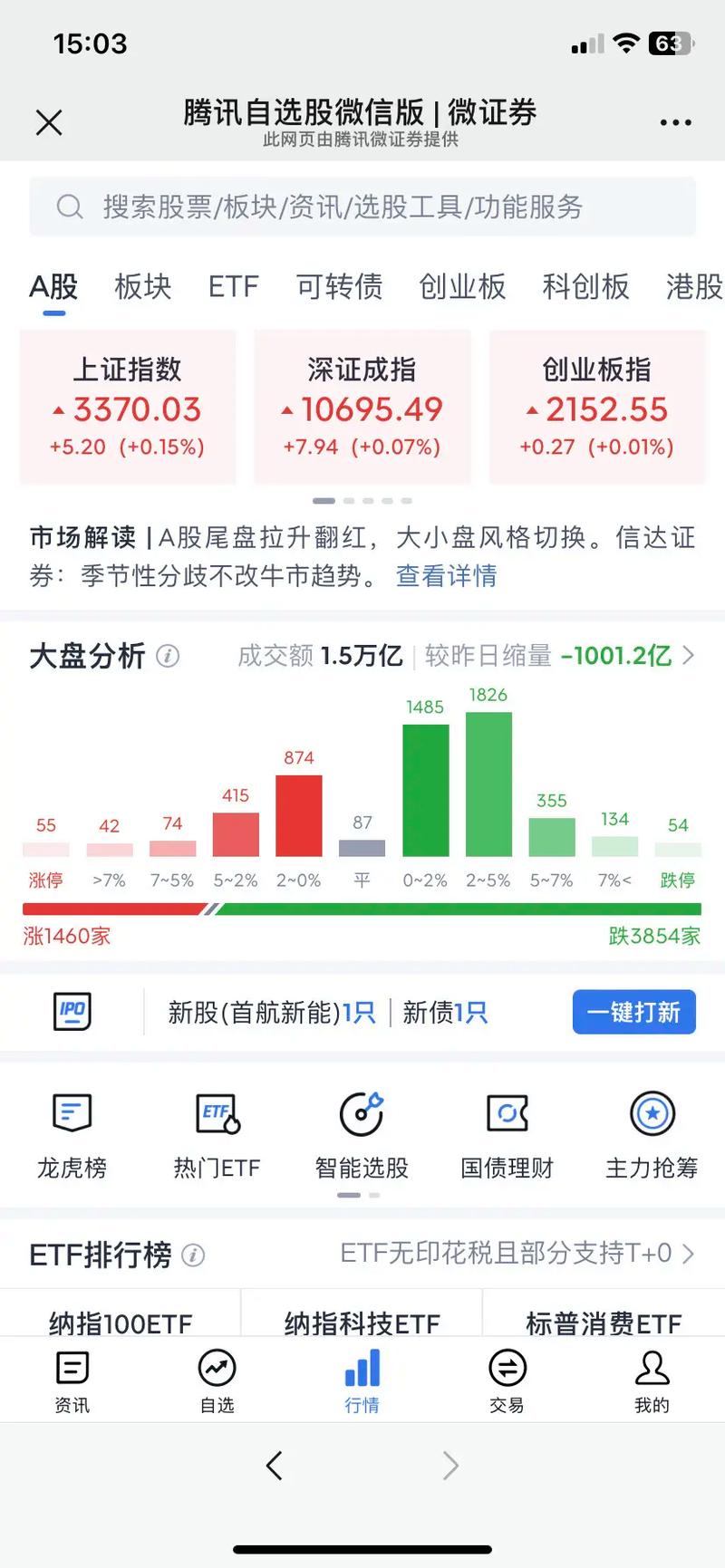Tap the stock search box
The width and height of the screenshot is (725, 1568).
tap(362, 207)
